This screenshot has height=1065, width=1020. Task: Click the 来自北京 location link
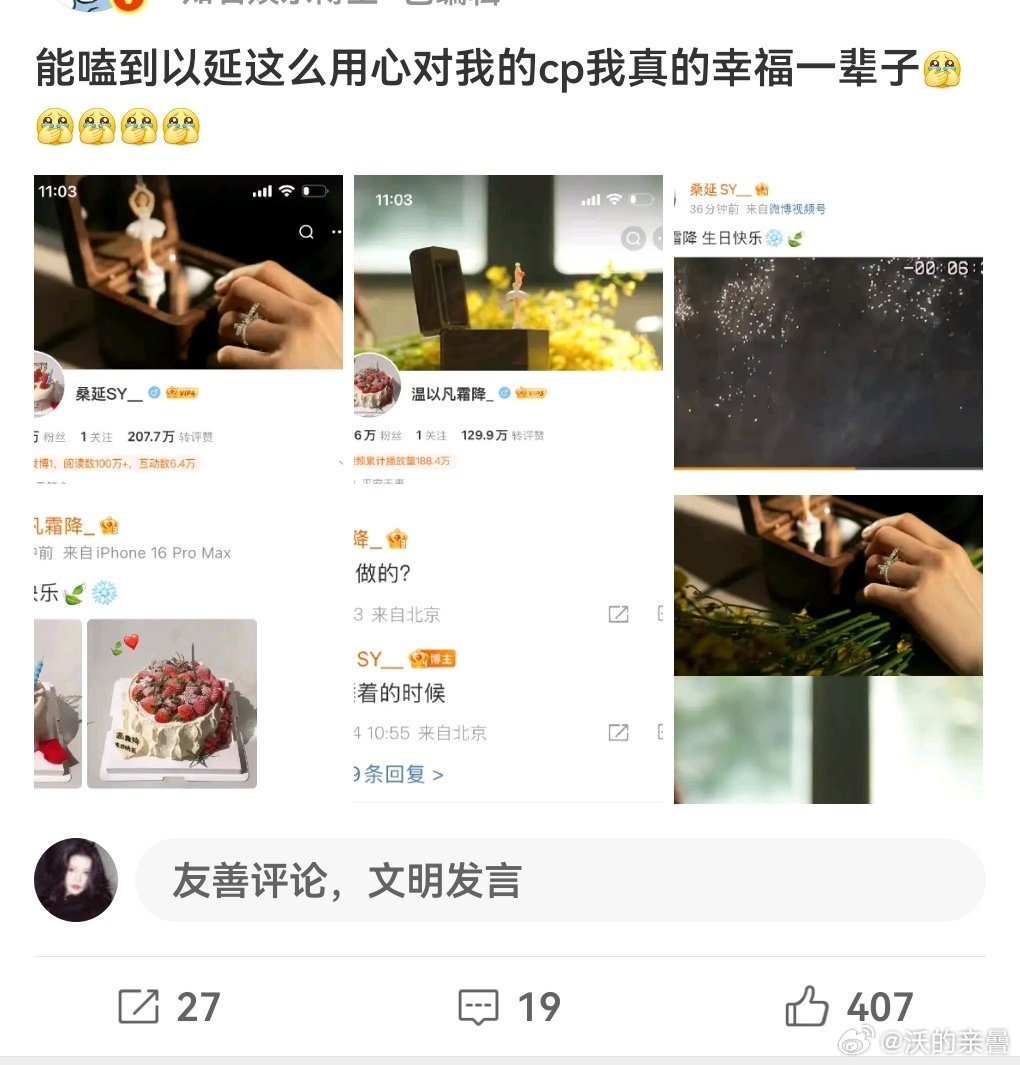coord(409,614)
